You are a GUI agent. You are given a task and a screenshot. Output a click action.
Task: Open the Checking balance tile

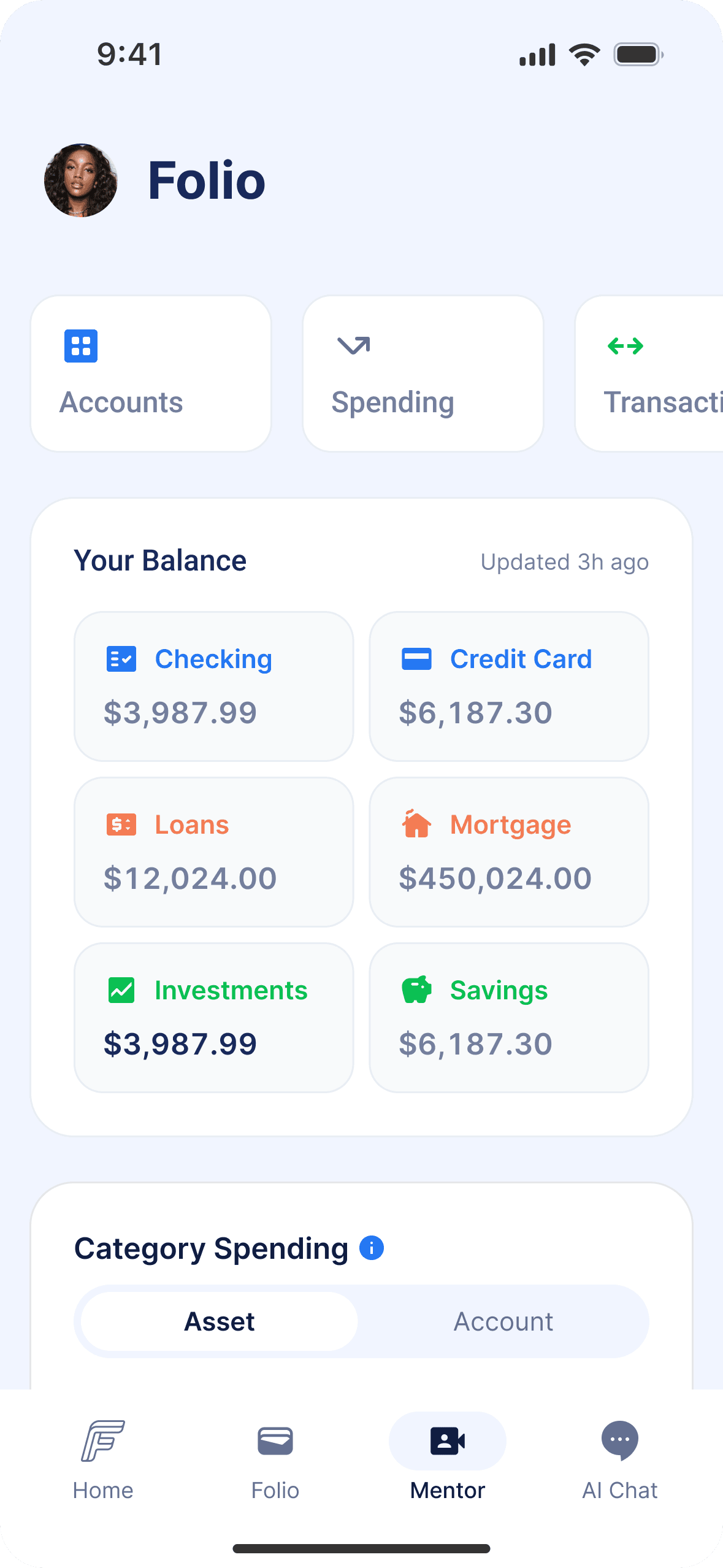pos(213,686)
